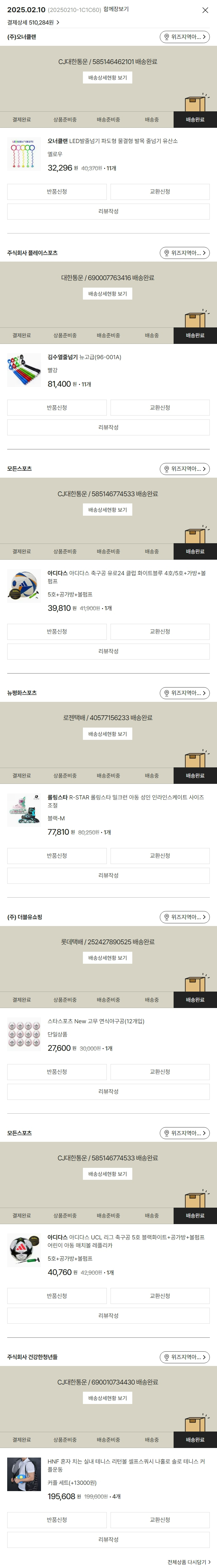
Task: Request 반품신청 for 오너클랜 LED발줄넘기
Action: point(57,192)
